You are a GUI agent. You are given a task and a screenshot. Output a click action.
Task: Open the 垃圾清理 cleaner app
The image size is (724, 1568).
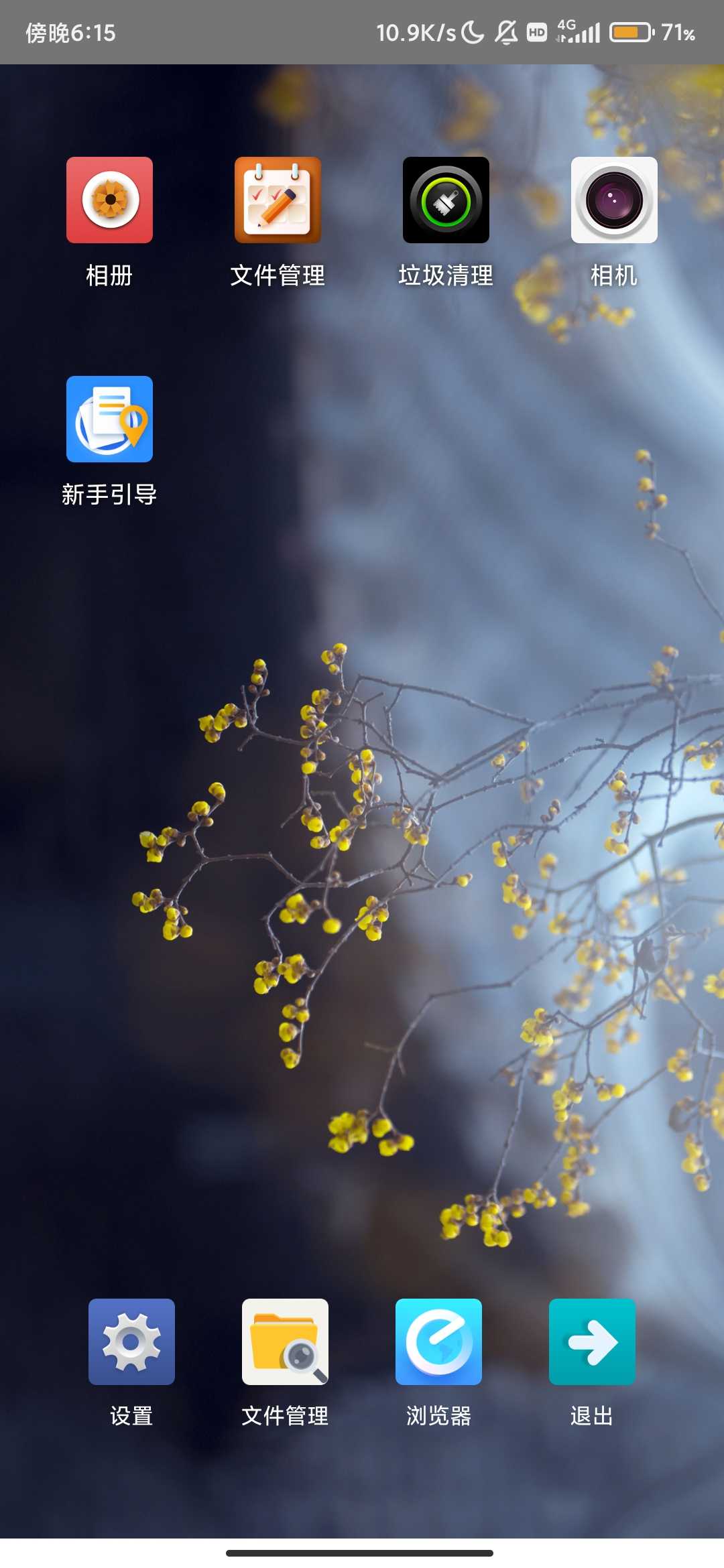click(446, 200)
